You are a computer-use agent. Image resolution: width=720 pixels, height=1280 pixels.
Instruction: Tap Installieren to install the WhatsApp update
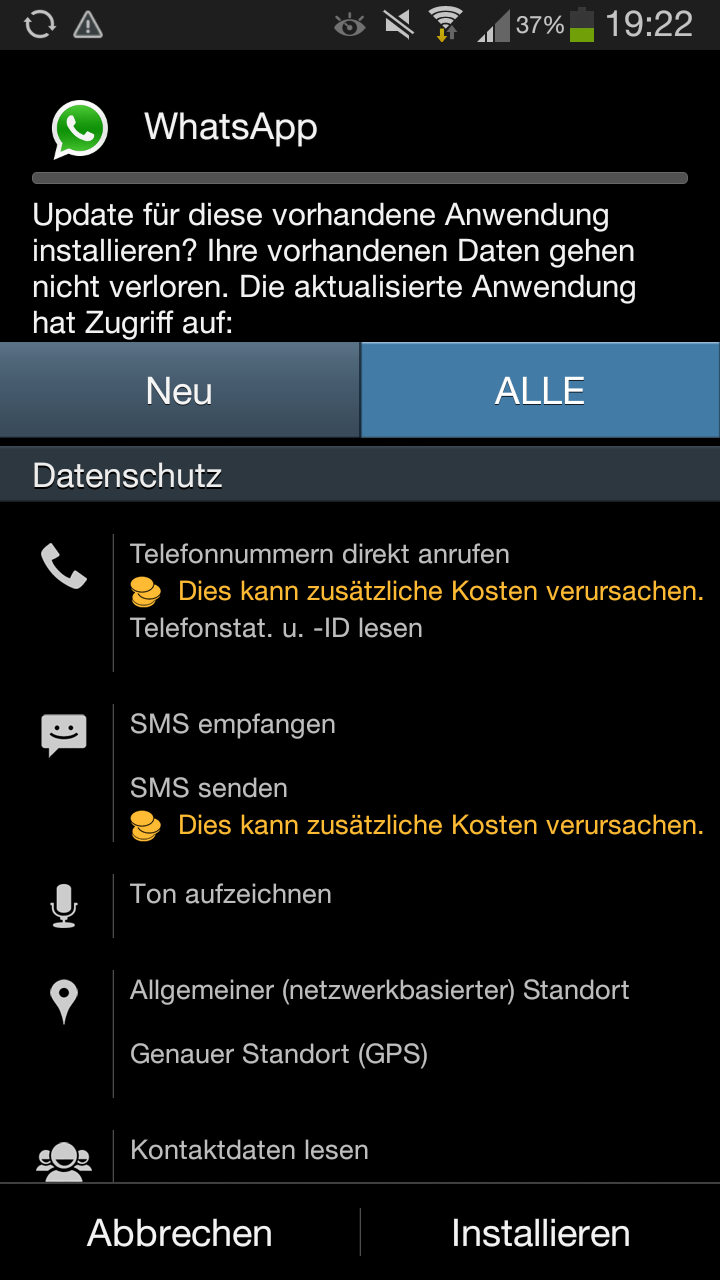(x=540, y=1232)
